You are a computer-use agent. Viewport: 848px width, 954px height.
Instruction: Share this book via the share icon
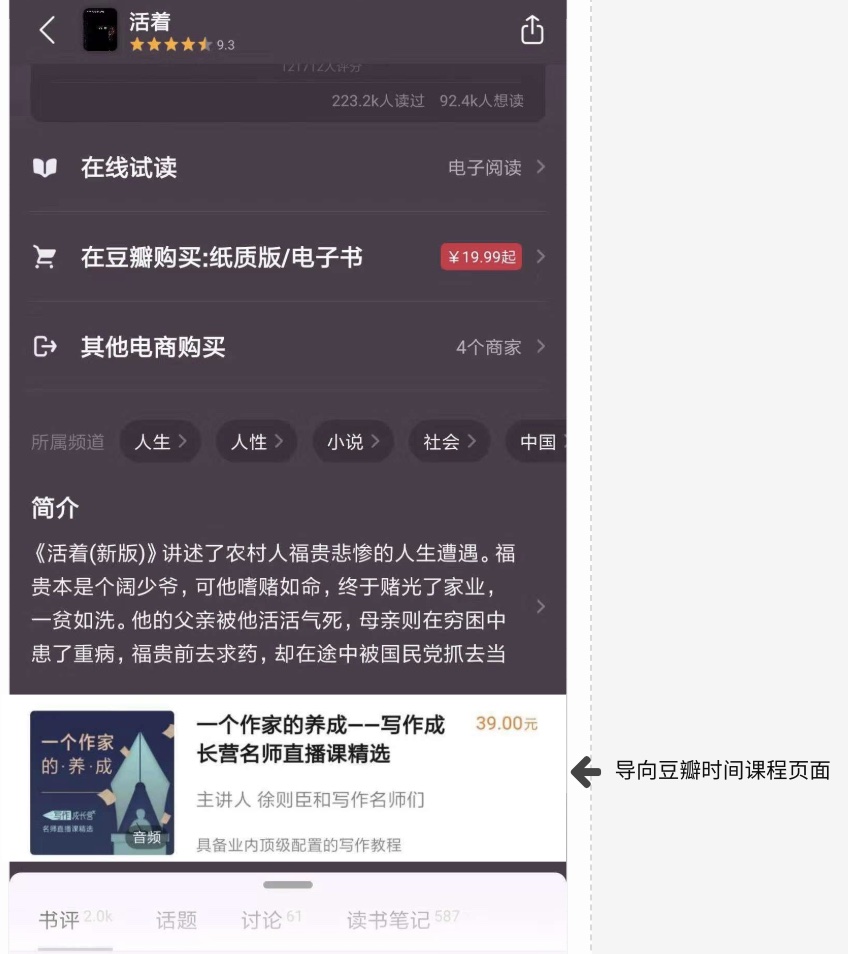[x=532, y=31]
